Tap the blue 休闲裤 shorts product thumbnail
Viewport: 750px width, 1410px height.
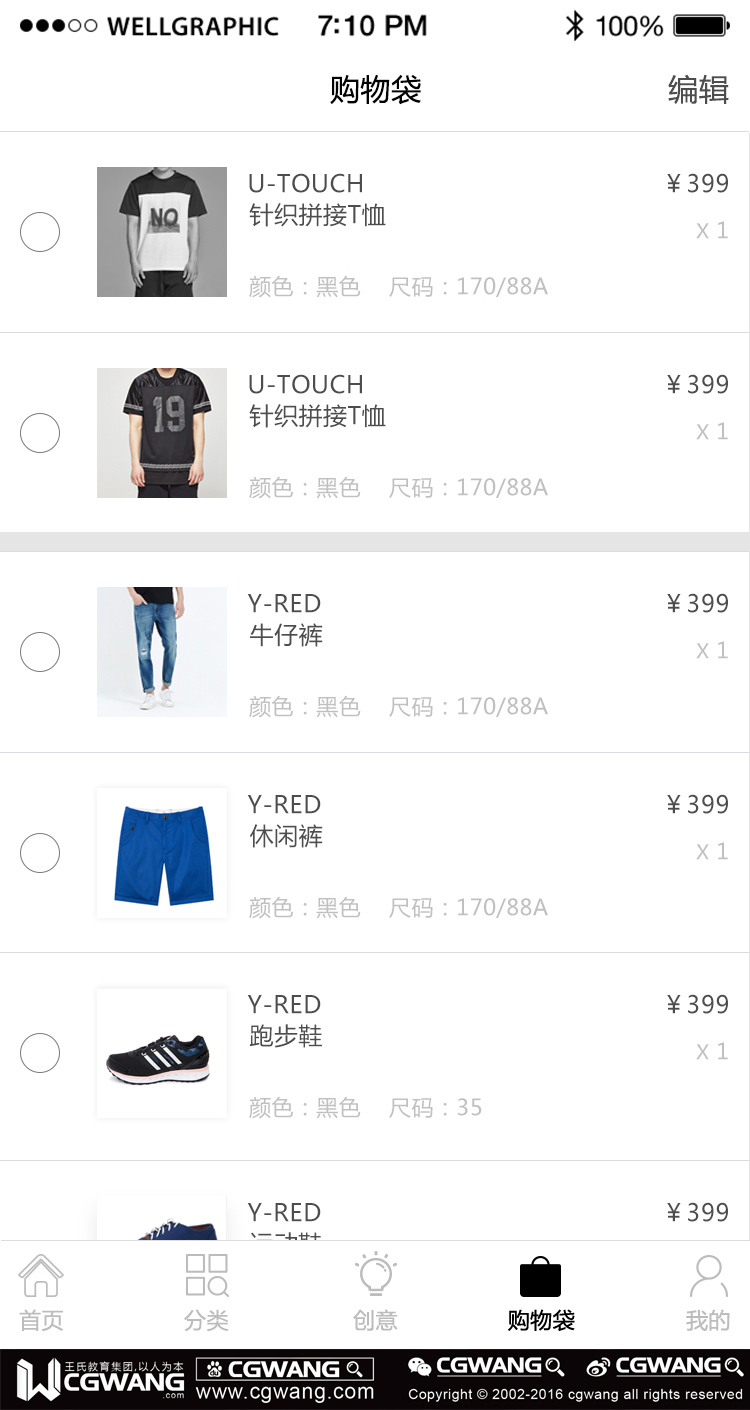161,852
